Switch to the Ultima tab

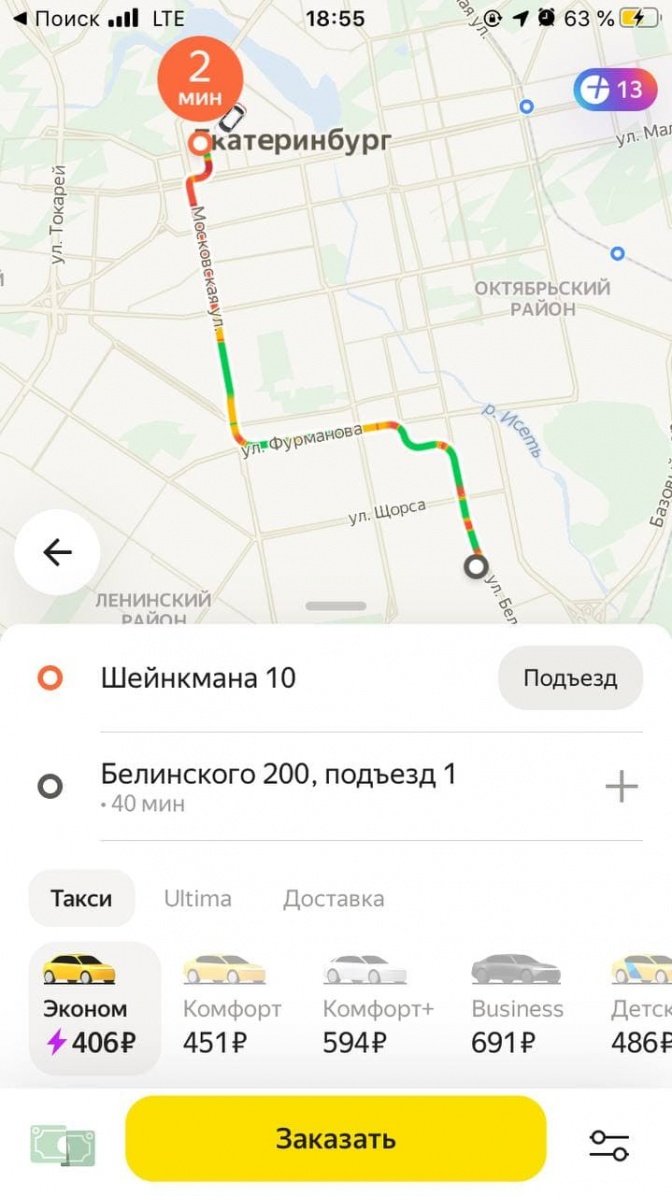pyautogui.click(x=198, y=898)
